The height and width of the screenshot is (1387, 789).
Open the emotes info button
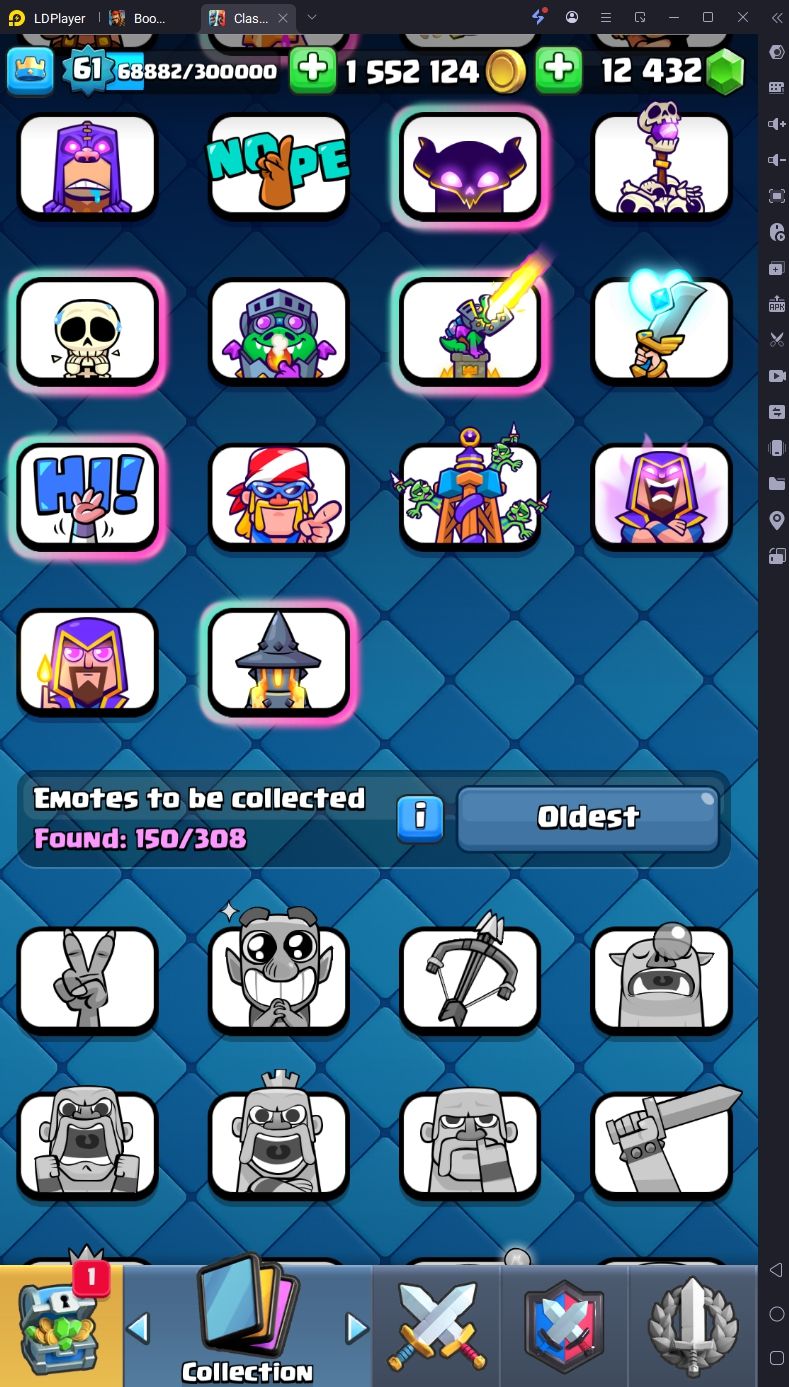coord(420,817)
